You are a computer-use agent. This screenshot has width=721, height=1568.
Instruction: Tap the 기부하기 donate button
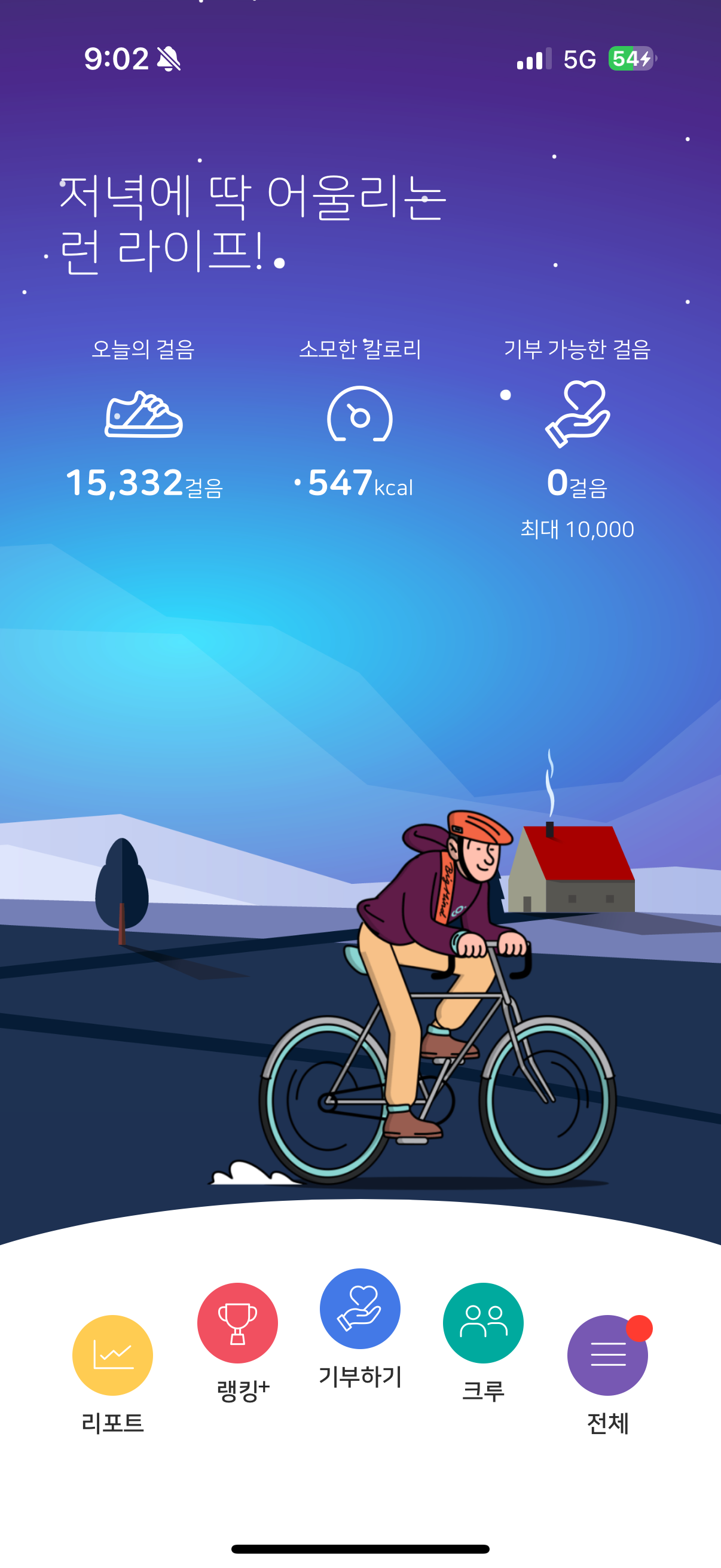coord(360,1309)
